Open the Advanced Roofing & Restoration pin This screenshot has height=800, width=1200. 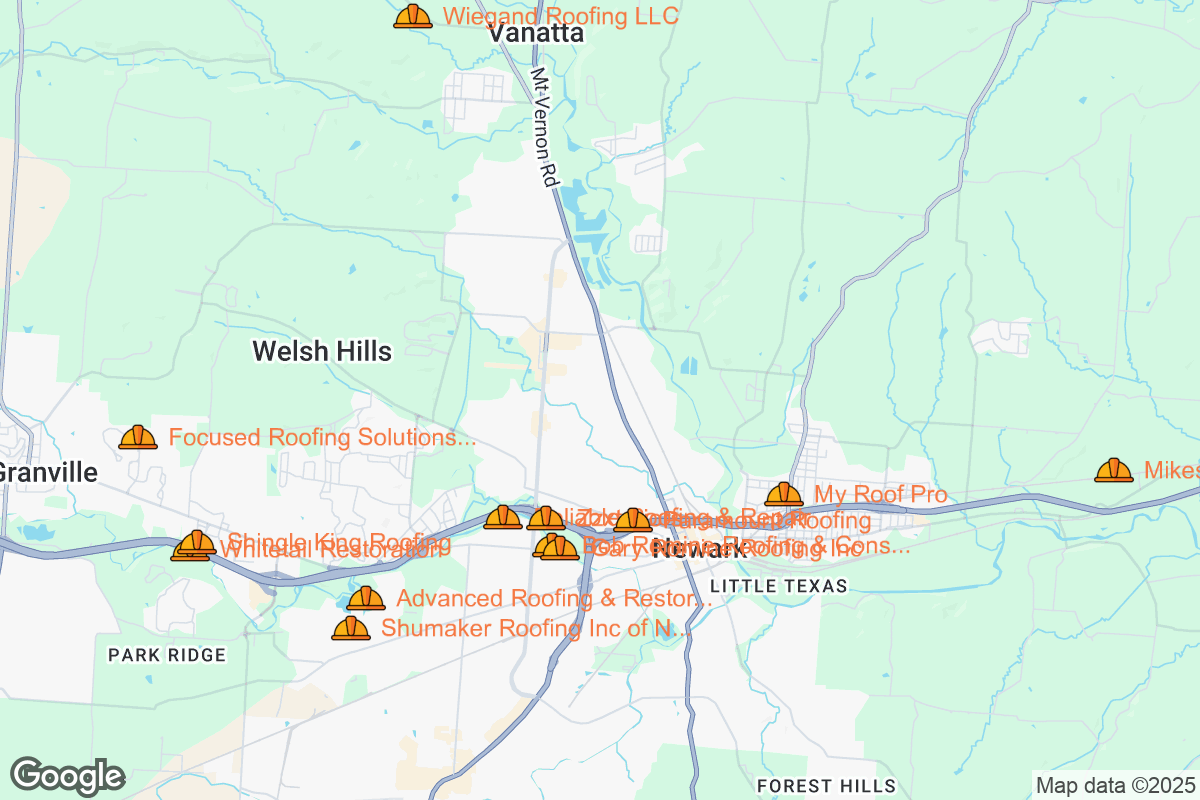click(366, 599)
